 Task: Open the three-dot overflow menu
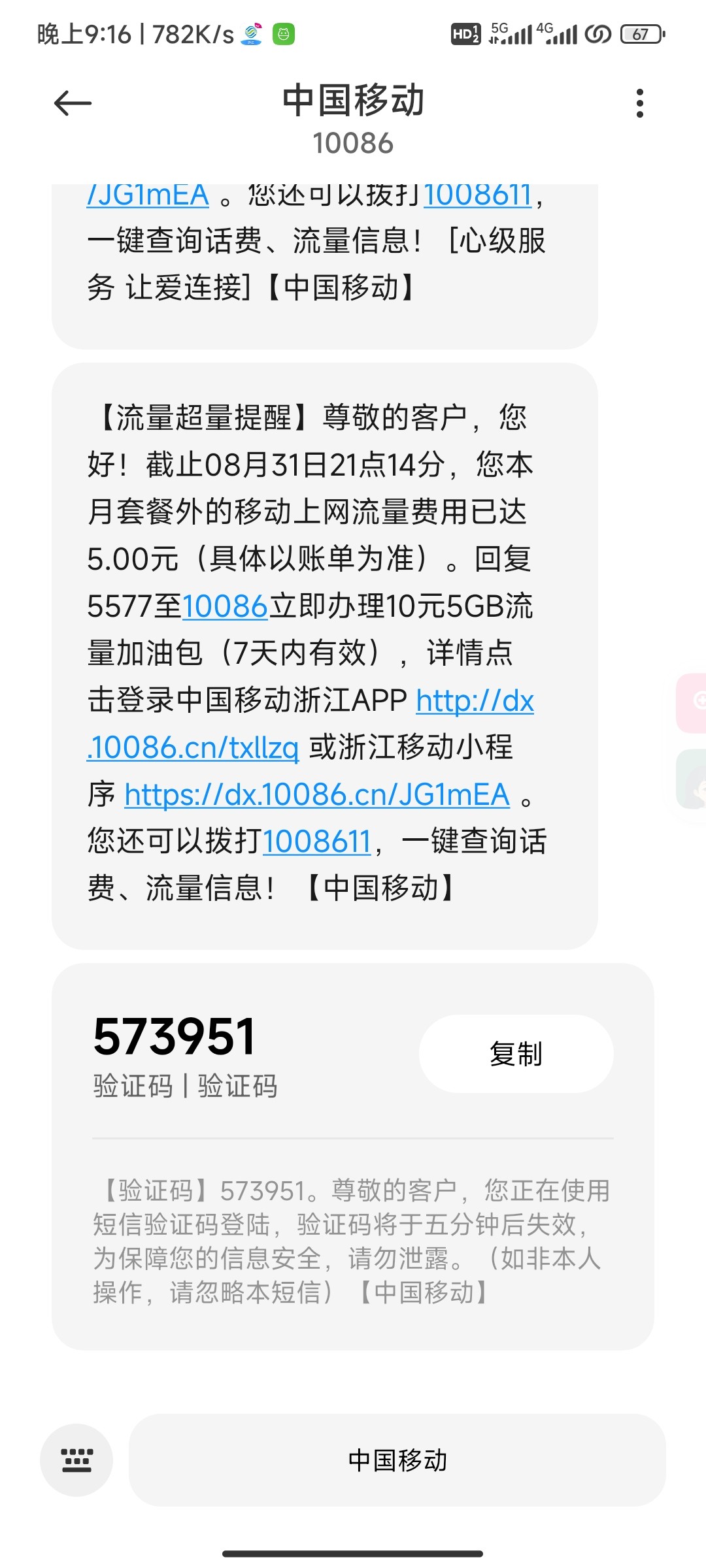pos(639,103)
